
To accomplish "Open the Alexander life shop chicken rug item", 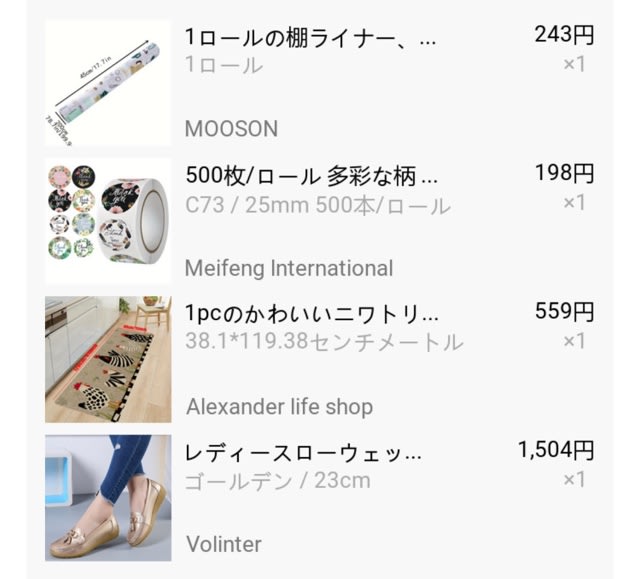I will click(x=311, y=312).
